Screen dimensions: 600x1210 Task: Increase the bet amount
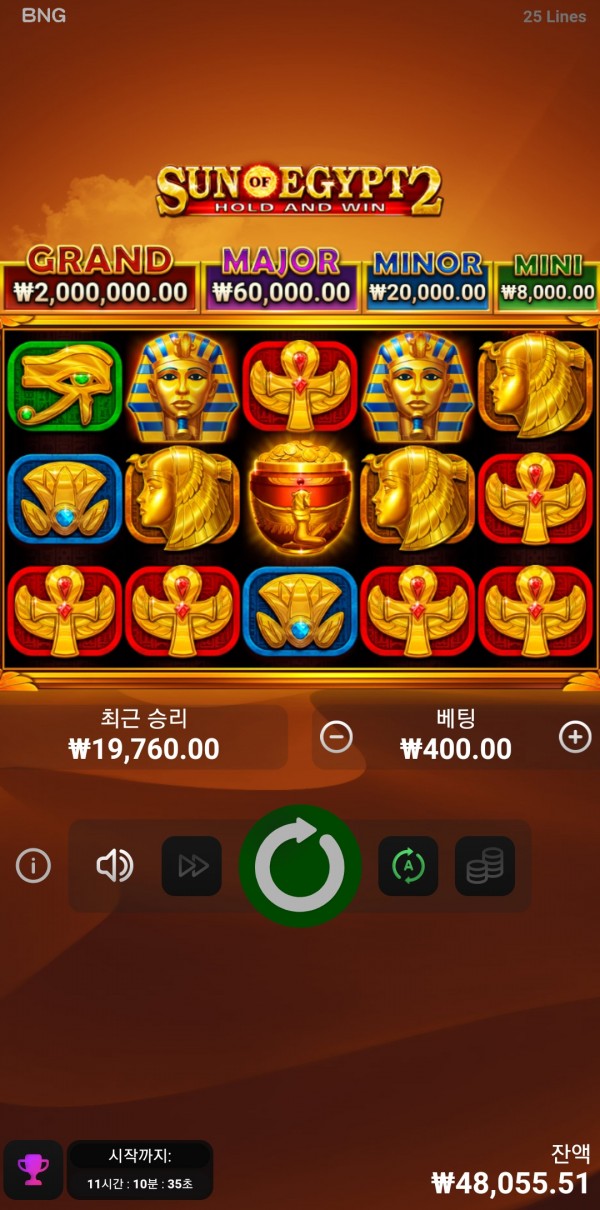[575, 737]
